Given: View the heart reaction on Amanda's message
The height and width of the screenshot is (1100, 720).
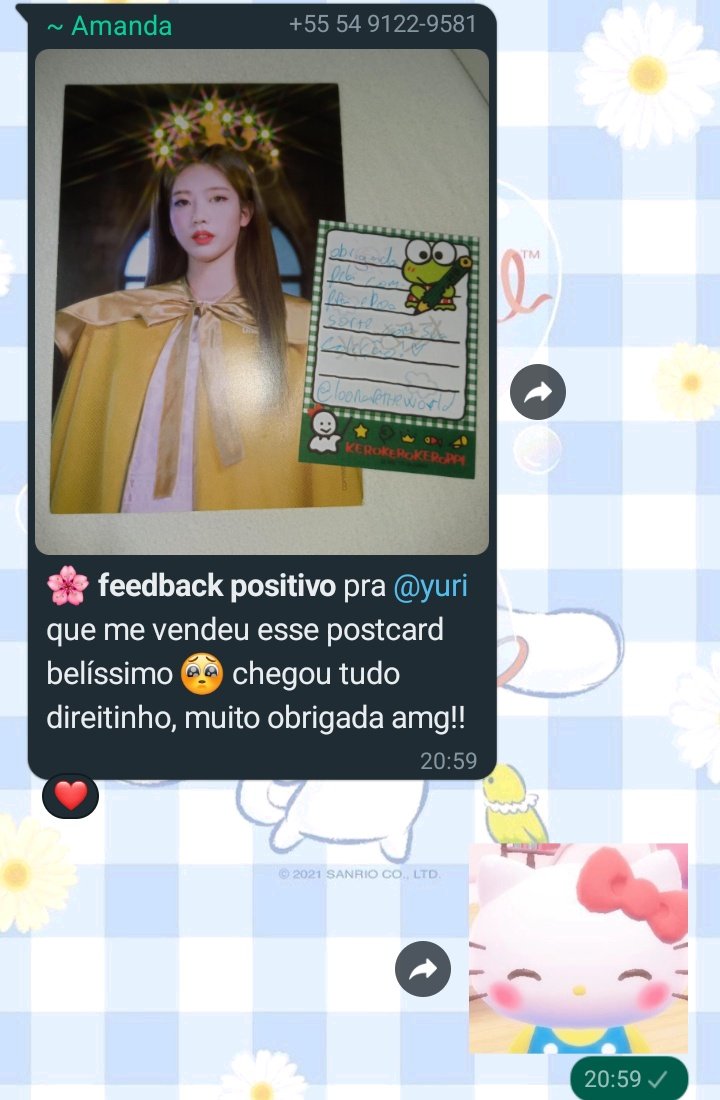Looking at the screenshot, I should coord(70,796).
